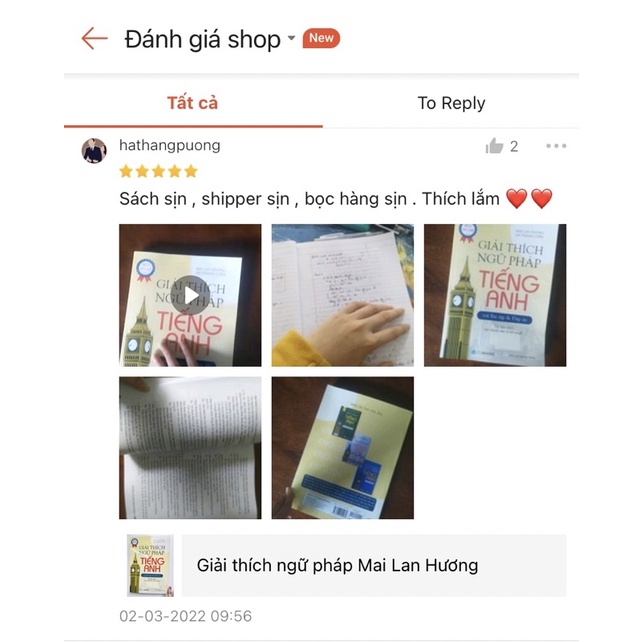Switch to the To Reply tab
The height and width of the screenshot is (642, 642).
pos(451,103)
